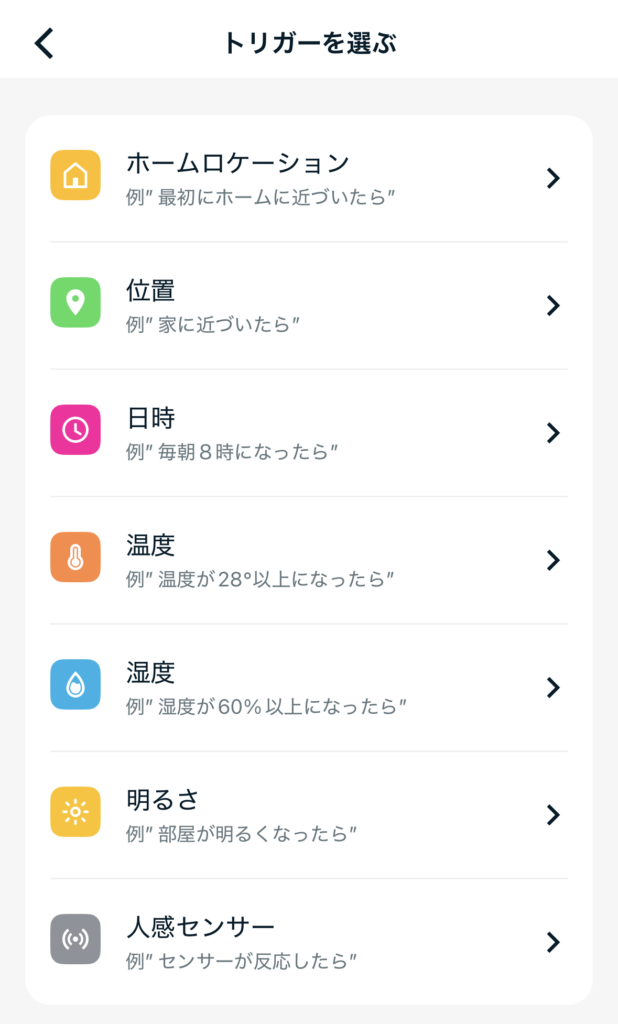Open the ホームロケーション trigger
Viewport: 618px width, 1024px height.
point(308,178)
